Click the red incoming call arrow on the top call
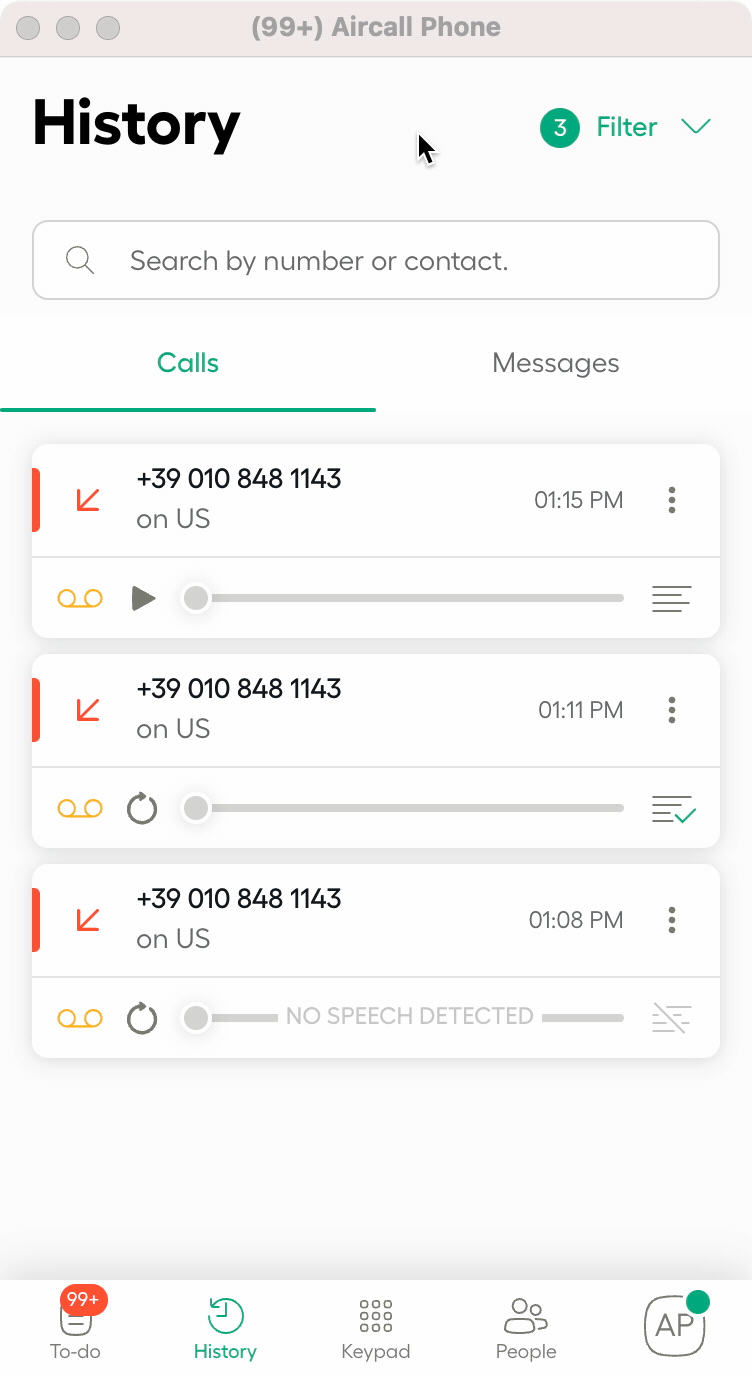Screen dimensions: 752x1376 [x=88, y=499]
